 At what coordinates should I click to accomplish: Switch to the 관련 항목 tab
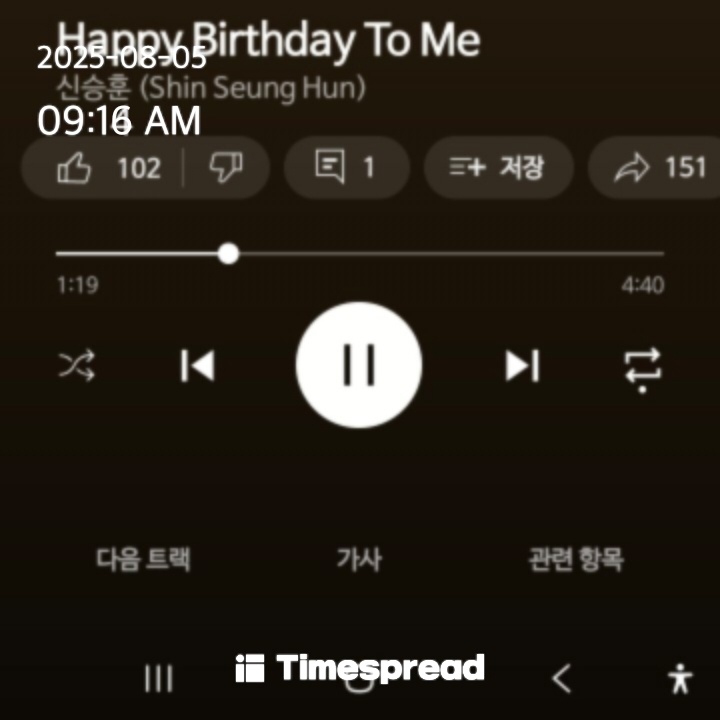[x=576, y=559]
